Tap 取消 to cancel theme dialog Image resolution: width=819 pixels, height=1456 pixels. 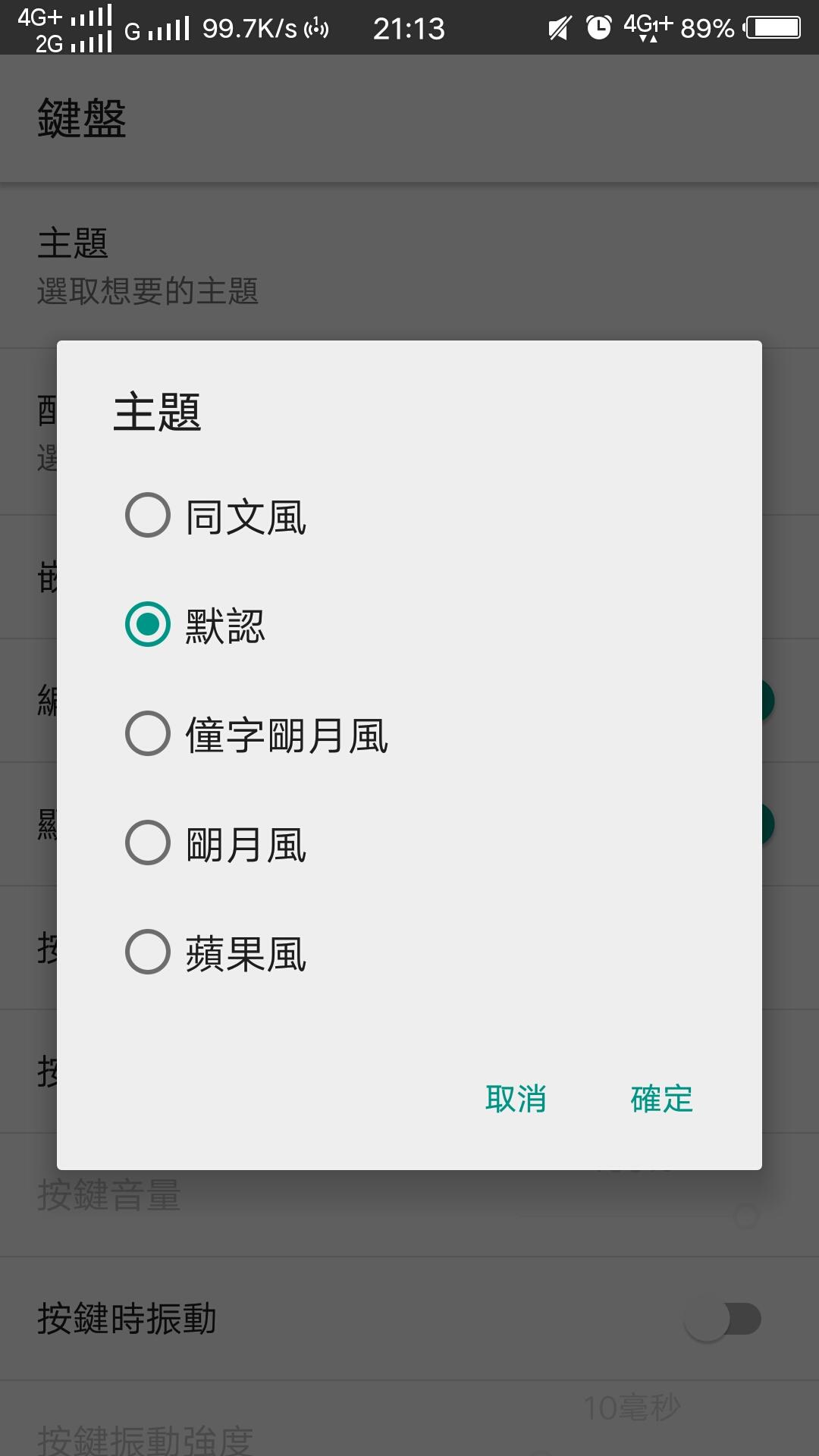click(x=516, y=1099)
